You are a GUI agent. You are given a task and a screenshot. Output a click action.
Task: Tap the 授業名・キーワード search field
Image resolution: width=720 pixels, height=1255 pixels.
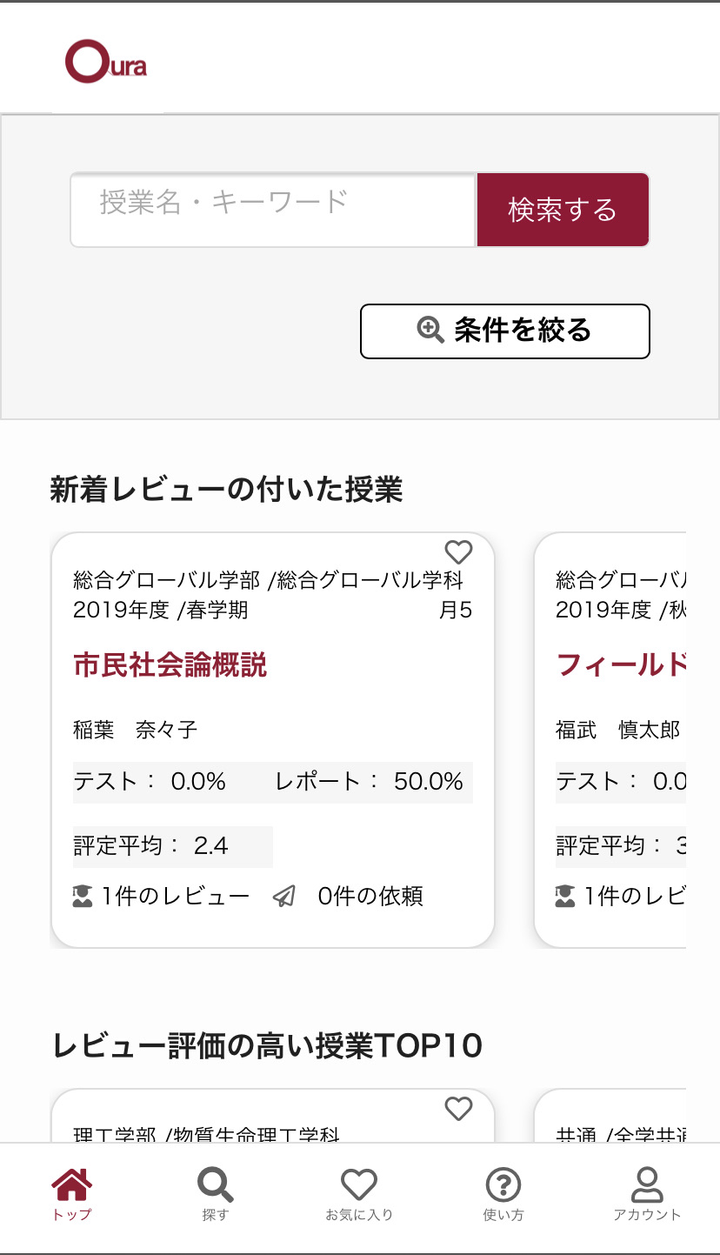(272, 210)
